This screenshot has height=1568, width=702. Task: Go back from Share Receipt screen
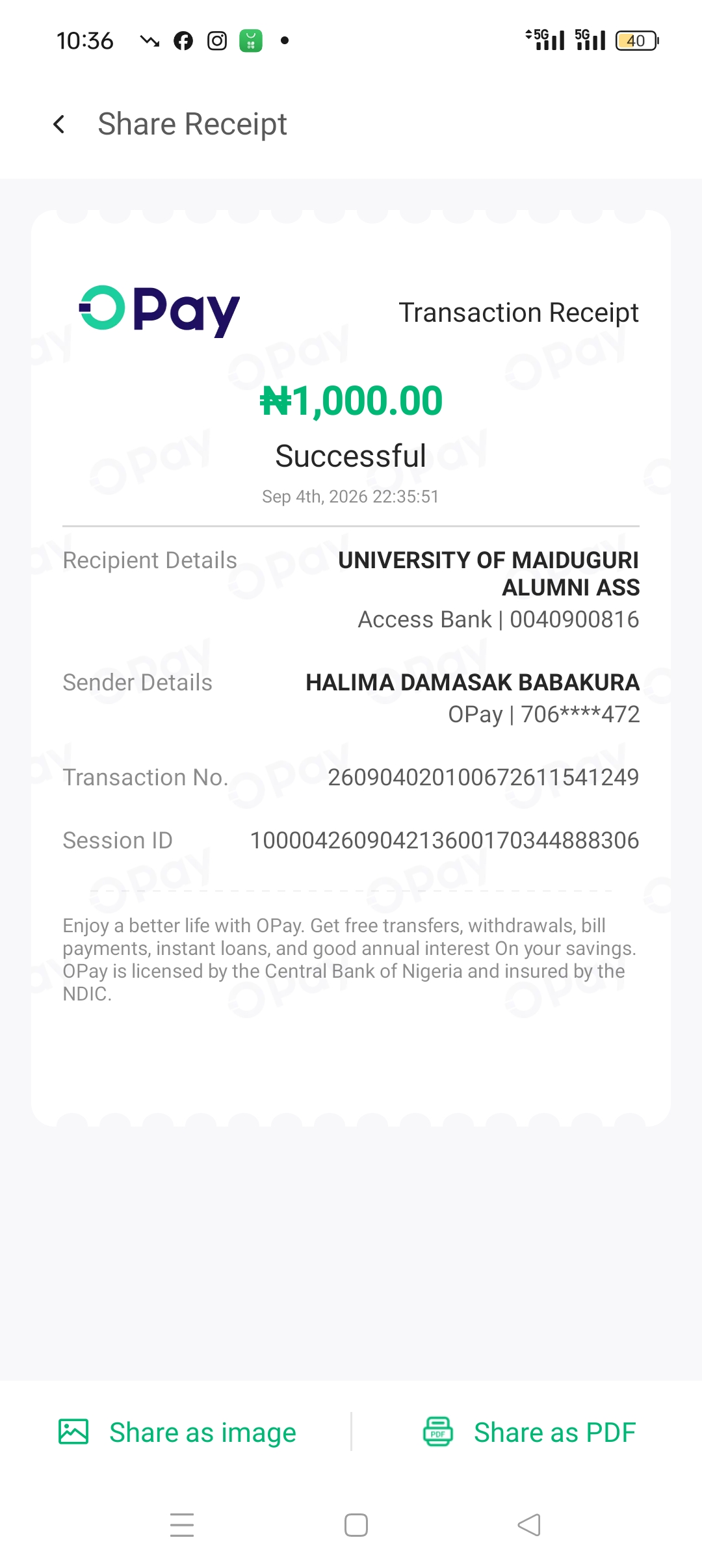tap(59, 124)
